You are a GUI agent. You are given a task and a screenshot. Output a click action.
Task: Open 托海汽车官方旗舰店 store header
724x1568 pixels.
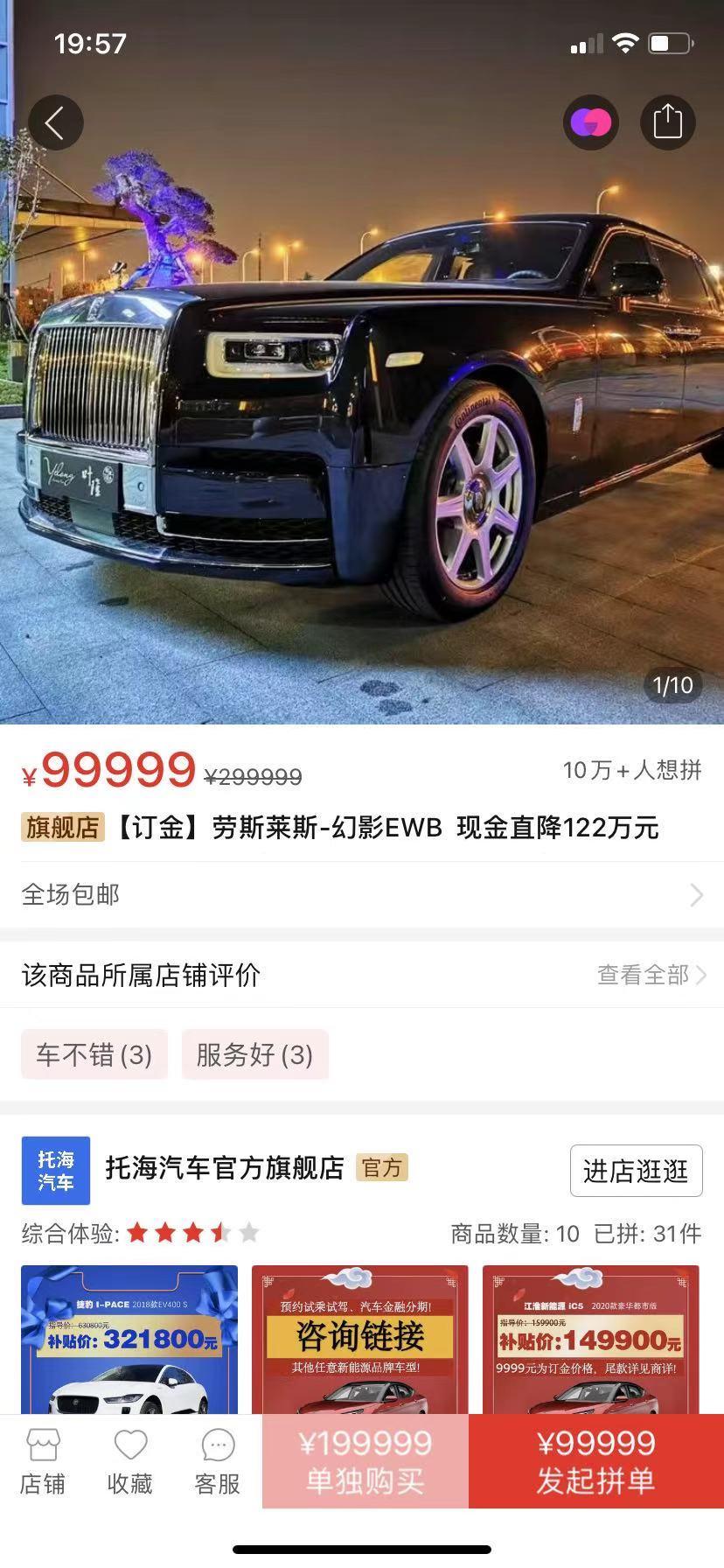click(x=225, y=1168)
